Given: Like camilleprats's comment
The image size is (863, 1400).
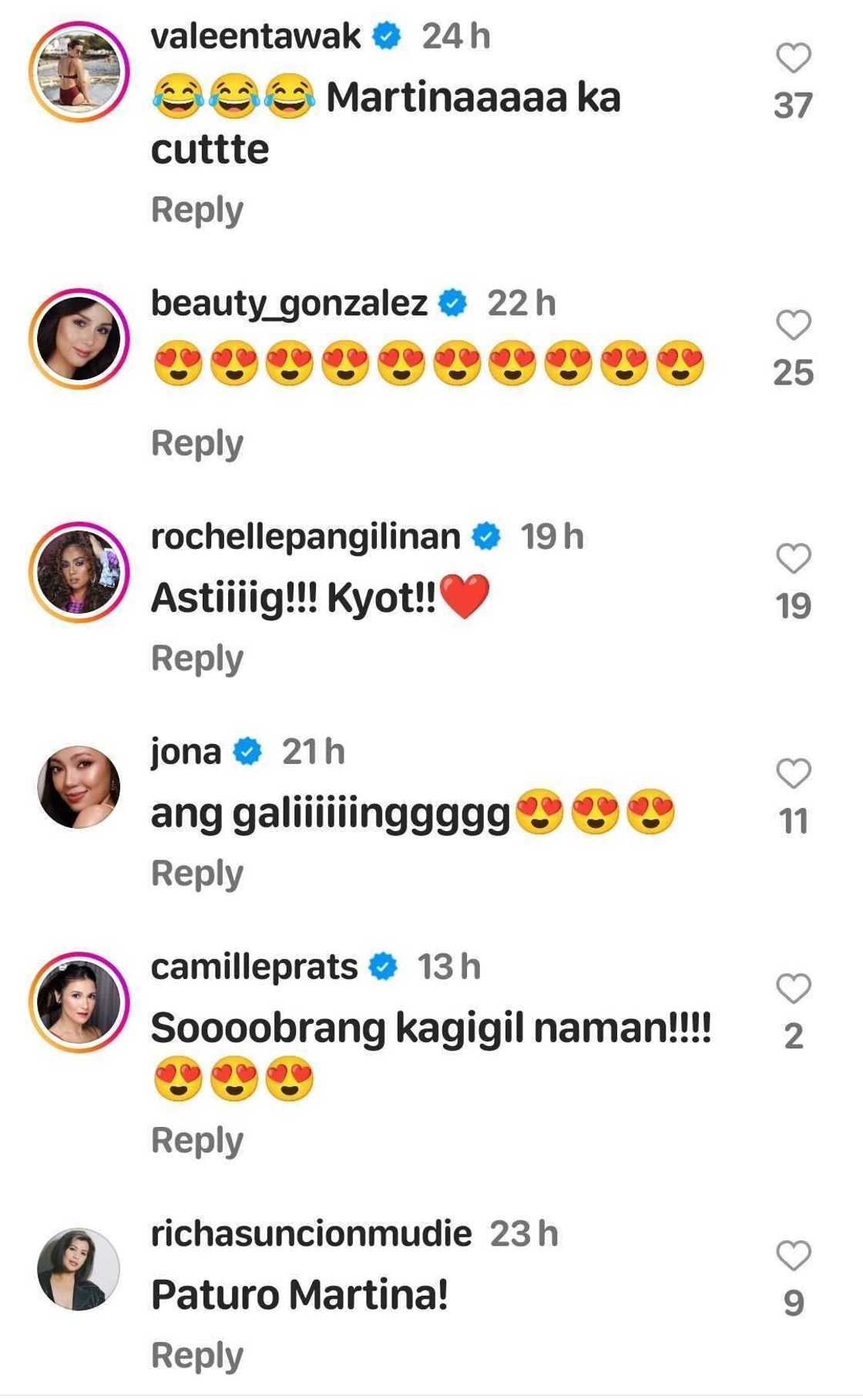Looking at the screenshot, I should [x=793, y=989].
